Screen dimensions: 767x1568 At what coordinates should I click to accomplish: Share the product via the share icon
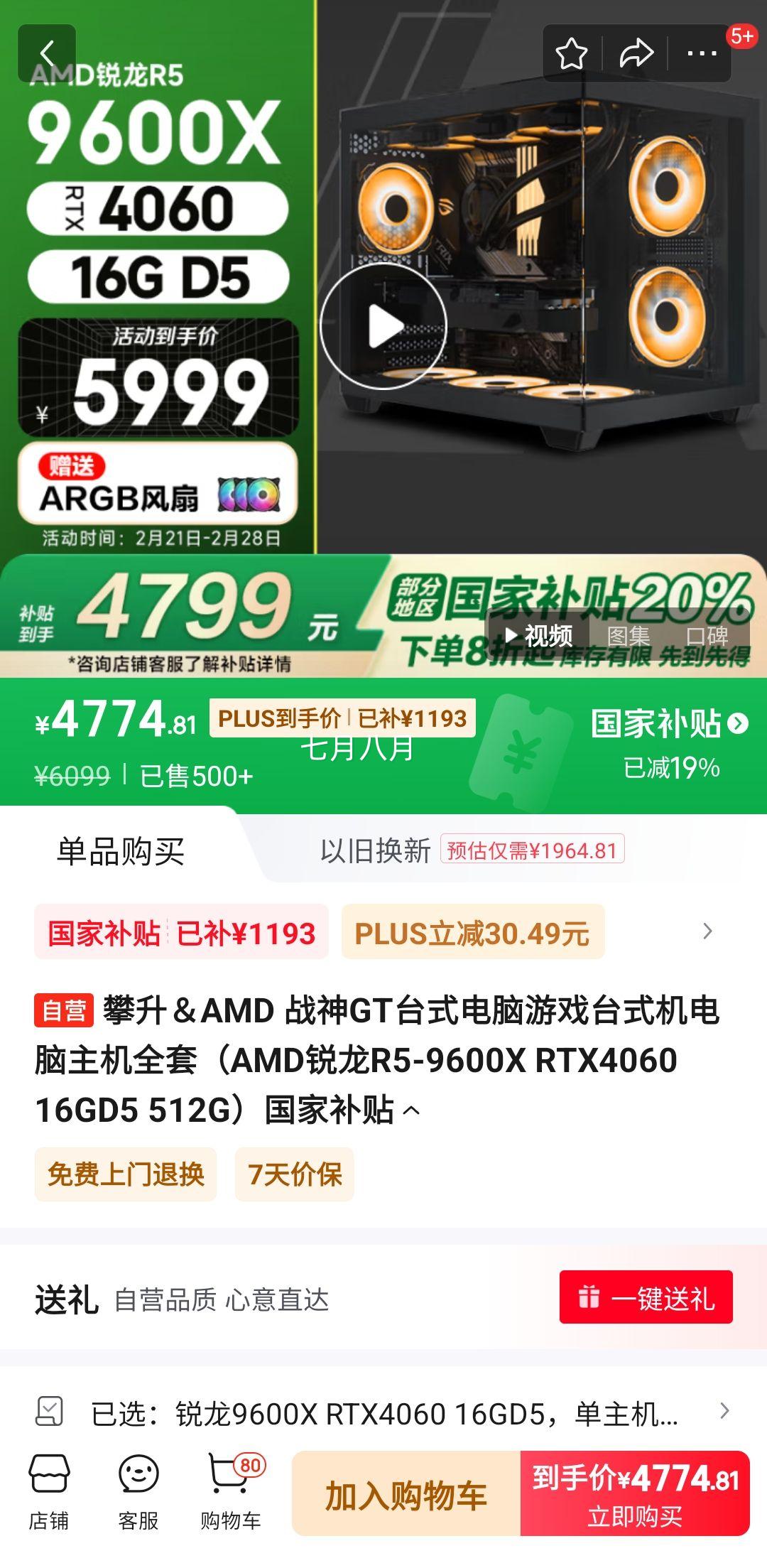[636, 50]
